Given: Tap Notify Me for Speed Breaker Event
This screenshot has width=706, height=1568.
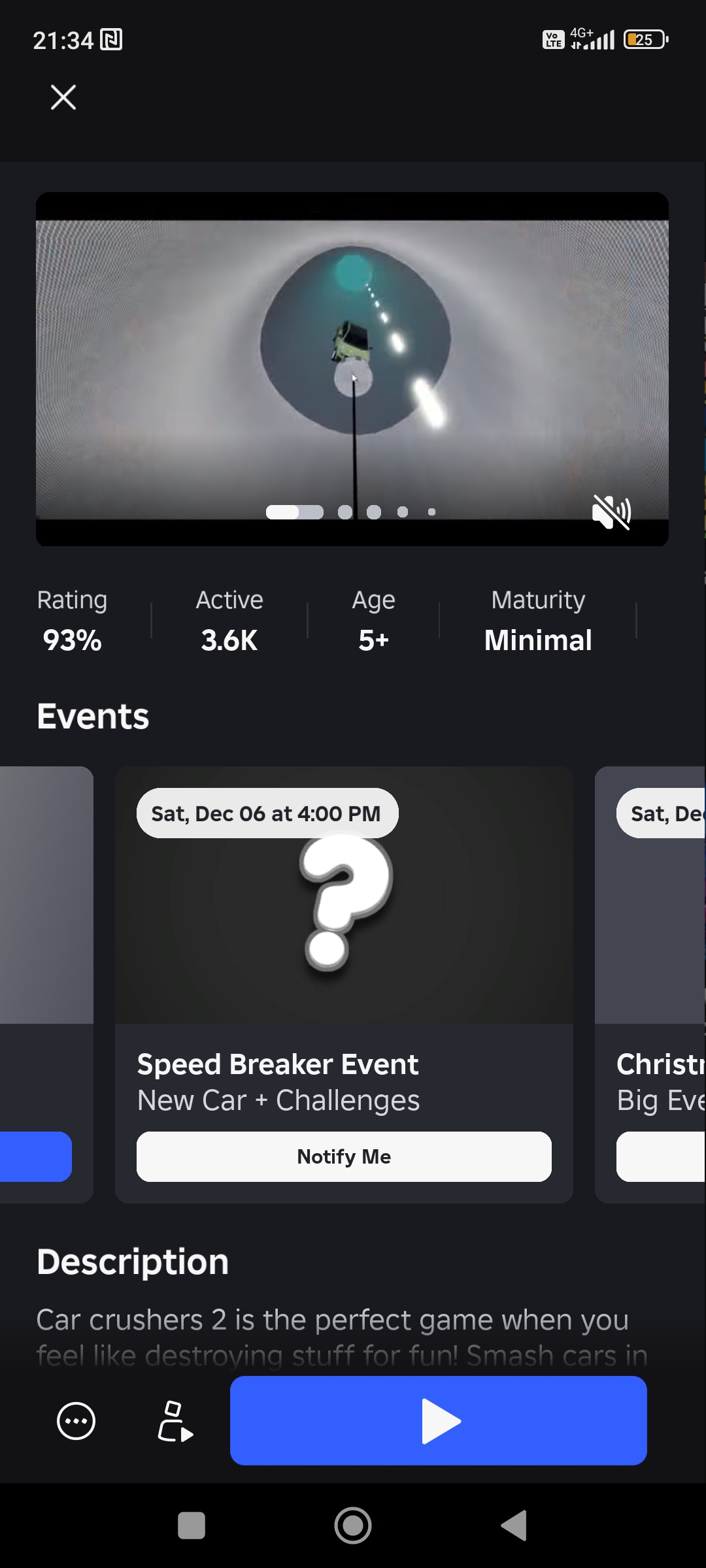Looking at the screenshot, I should (344, 1156).
